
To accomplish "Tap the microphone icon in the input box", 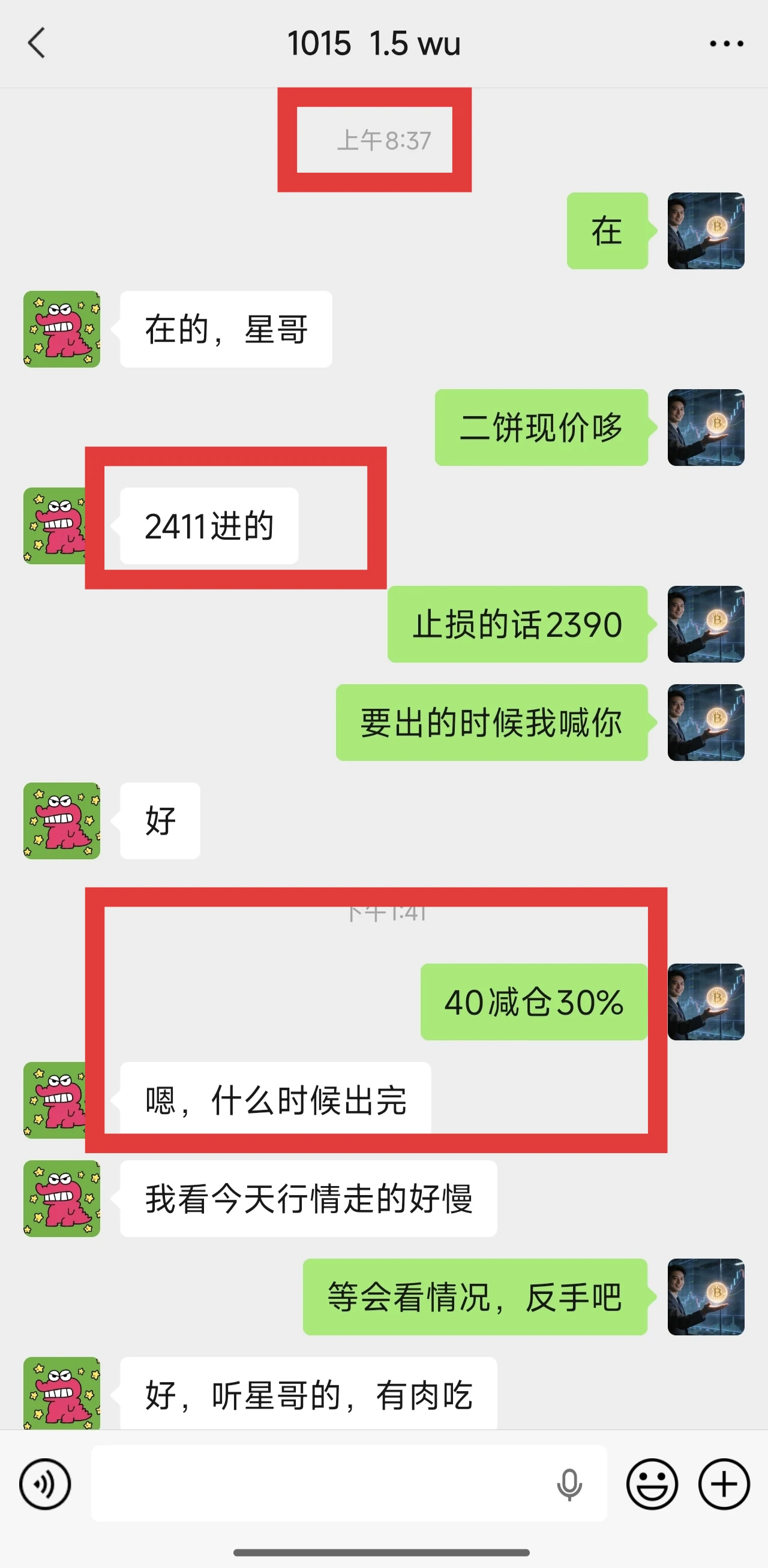I will (x=569, y=1485).
